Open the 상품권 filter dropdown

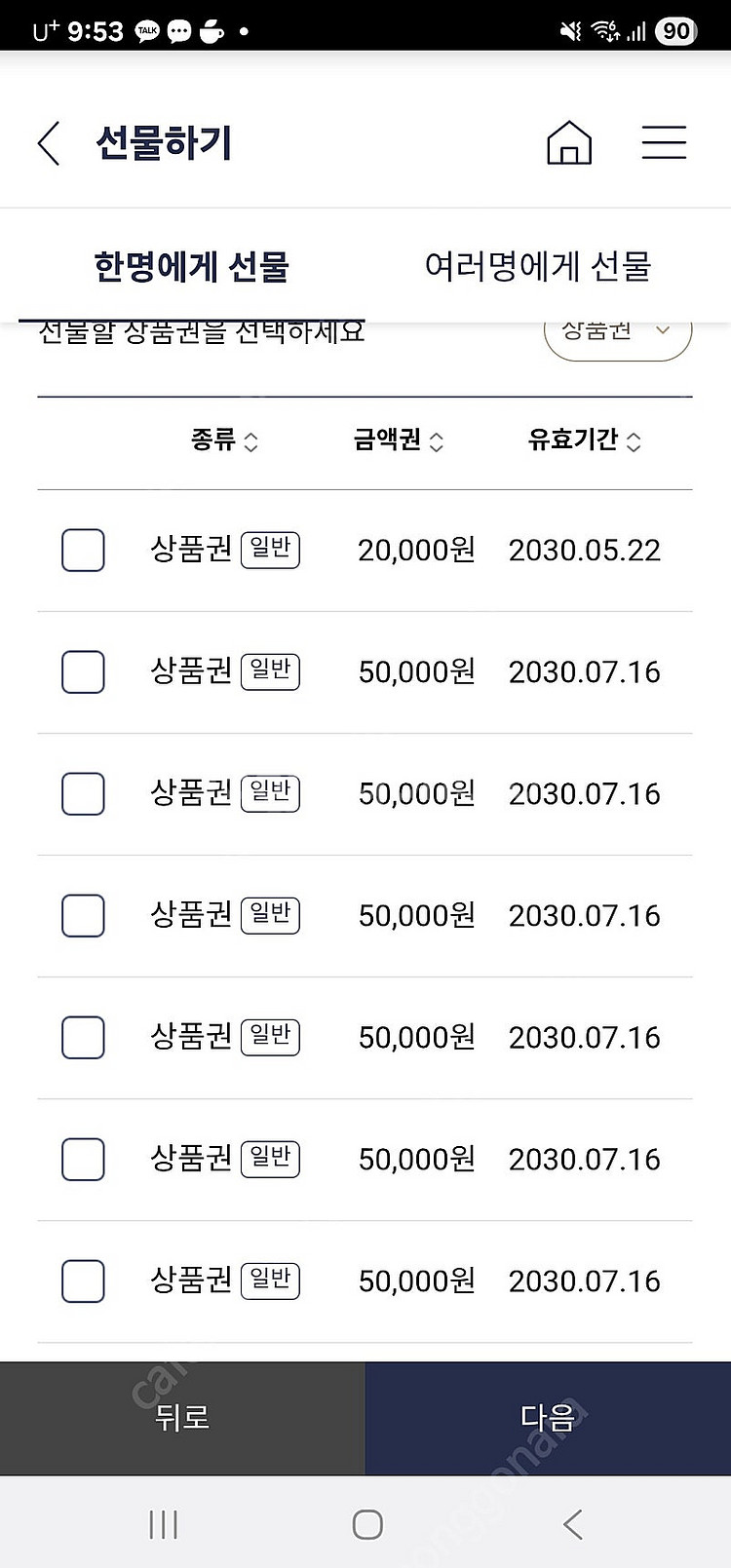pyautogui.click(x=617, y=331)
